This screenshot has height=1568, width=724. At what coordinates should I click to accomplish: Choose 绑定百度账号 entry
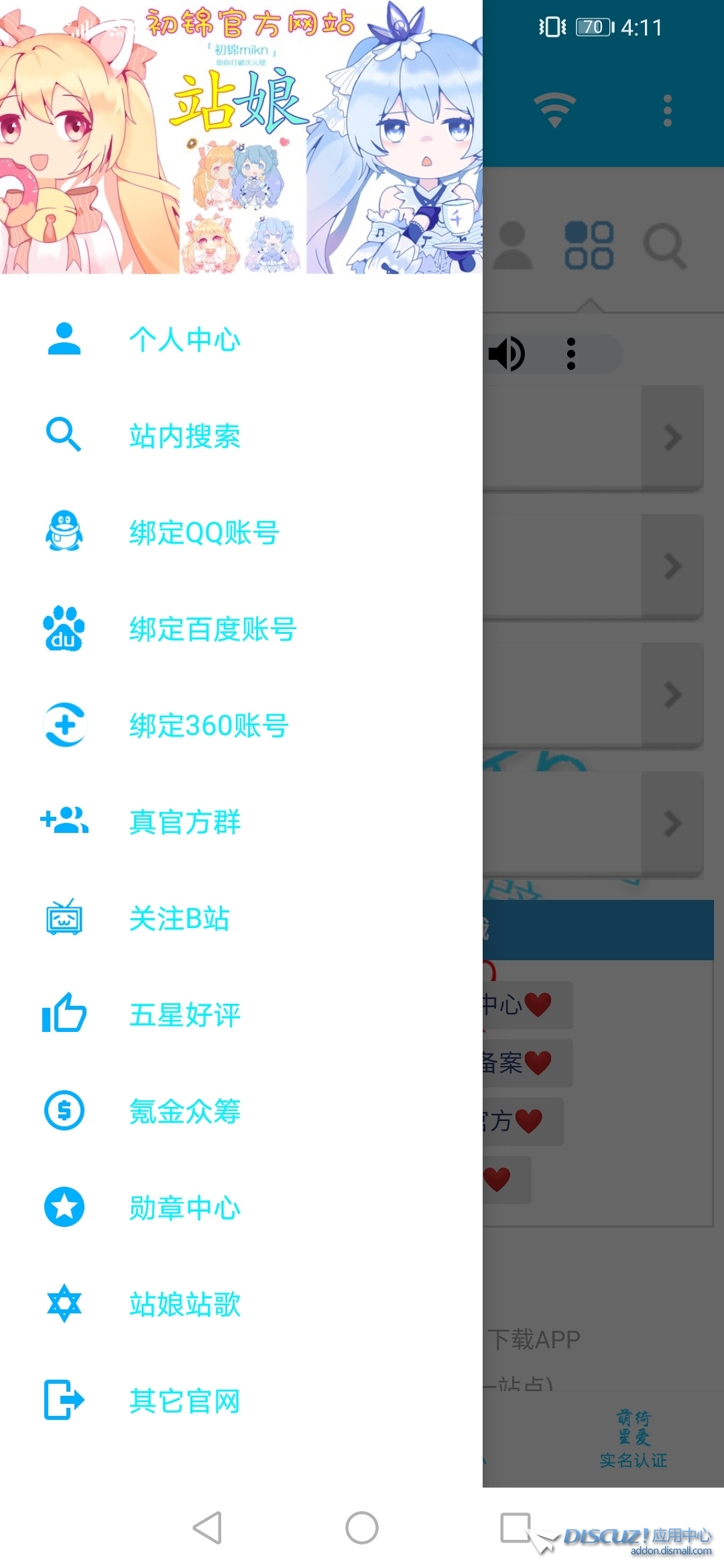coord(212,629)
